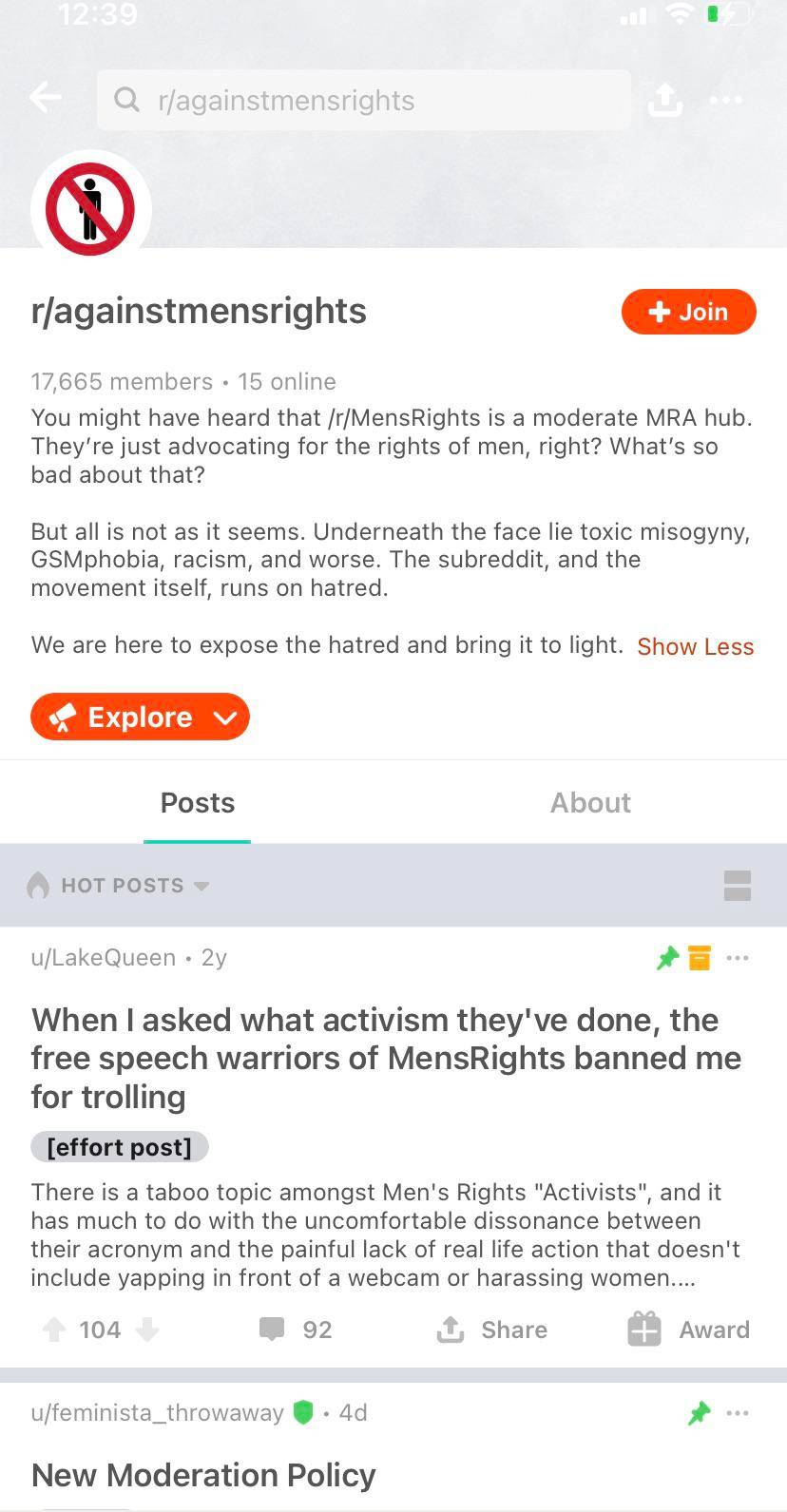Upvote LakeQueen's effort post

55,1329
